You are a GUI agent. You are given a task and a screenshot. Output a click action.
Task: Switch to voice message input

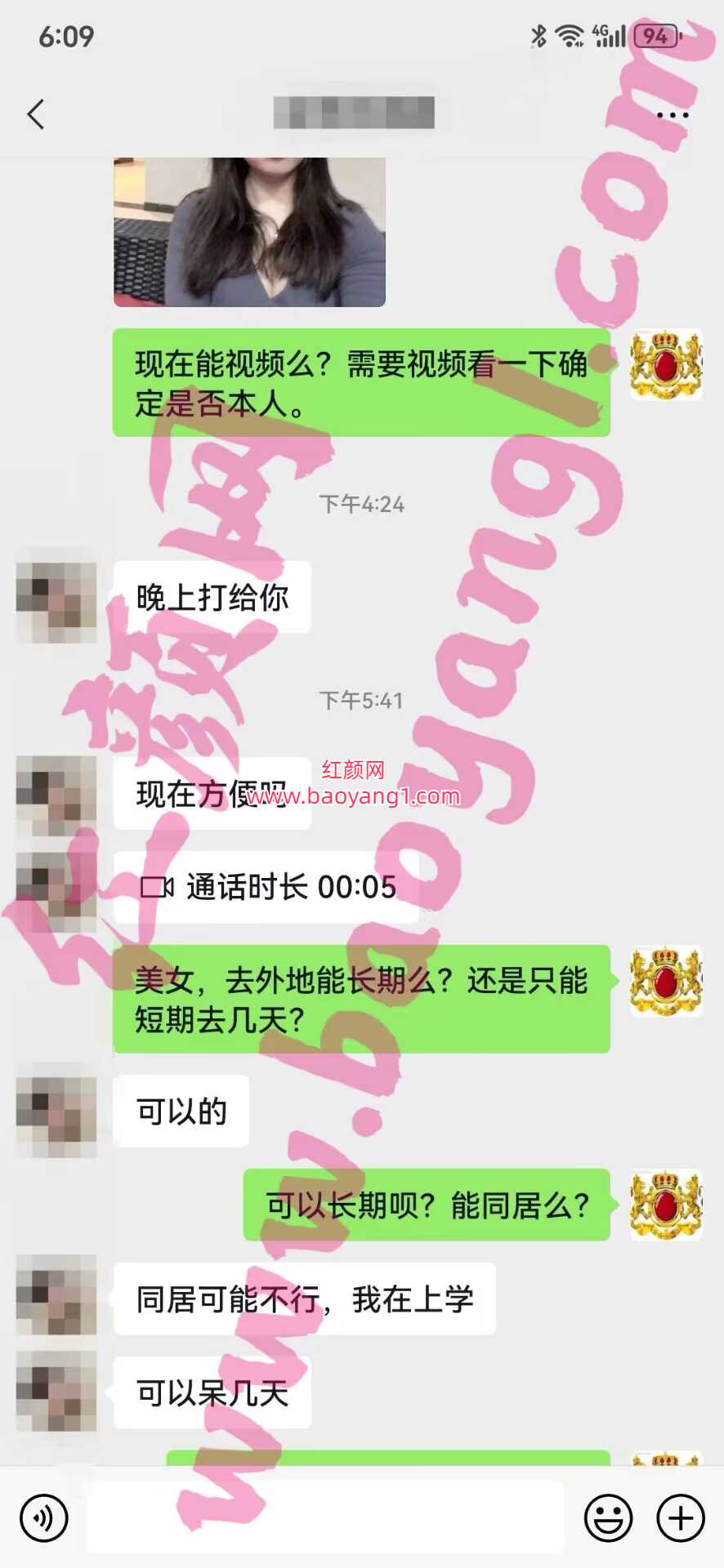click(44, 1517)
